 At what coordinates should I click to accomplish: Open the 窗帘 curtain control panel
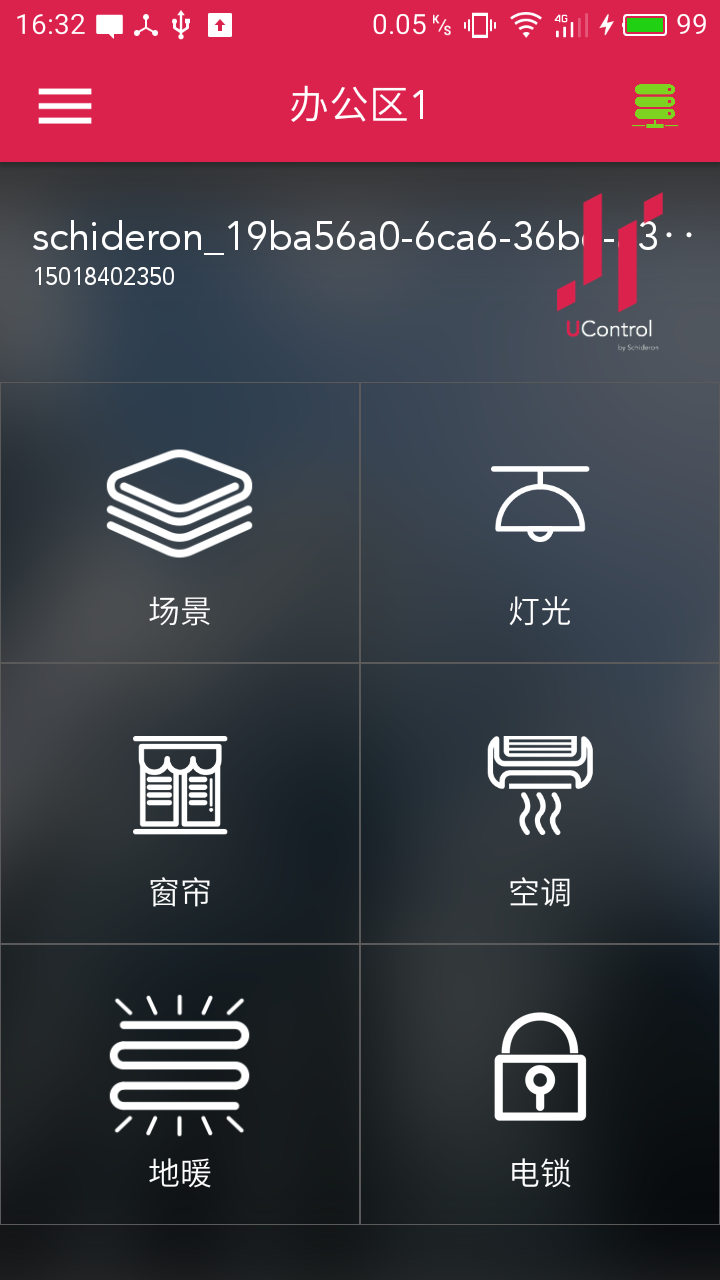pyautogui.click(x=180, y=784)
